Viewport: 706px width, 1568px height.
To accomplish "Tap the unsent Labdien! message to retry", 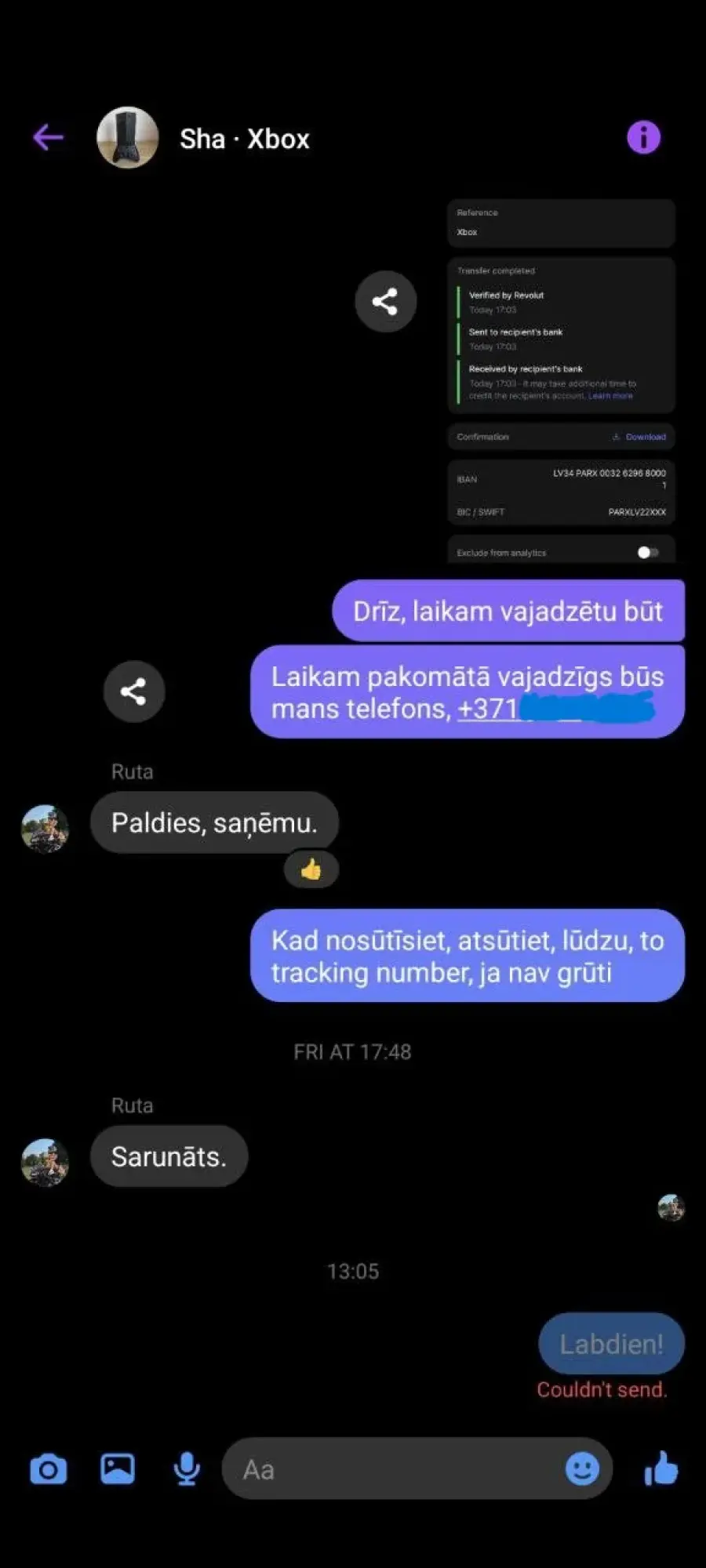I will pos(611,1344).
